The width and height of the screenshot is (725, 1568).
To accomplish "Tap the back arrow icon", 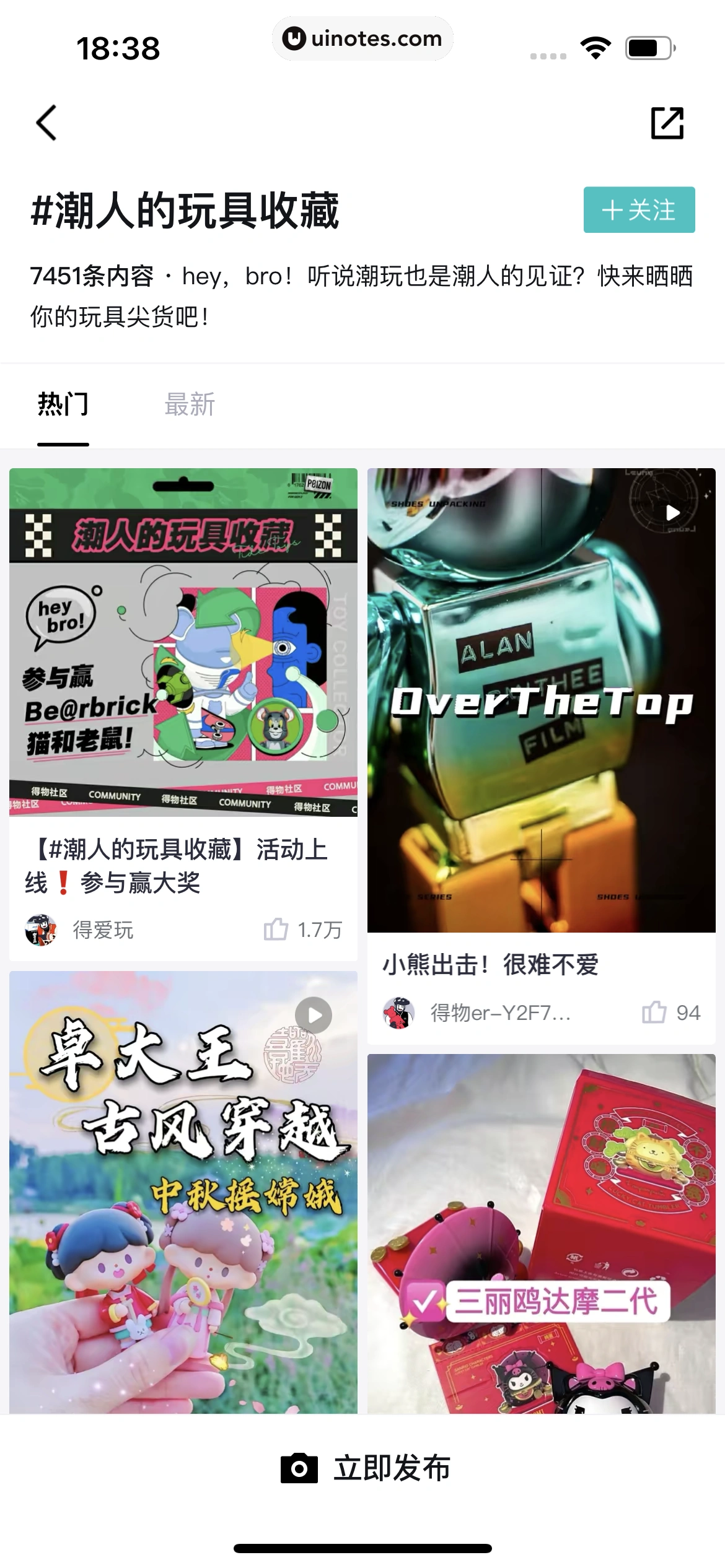I will coord(46,123).
